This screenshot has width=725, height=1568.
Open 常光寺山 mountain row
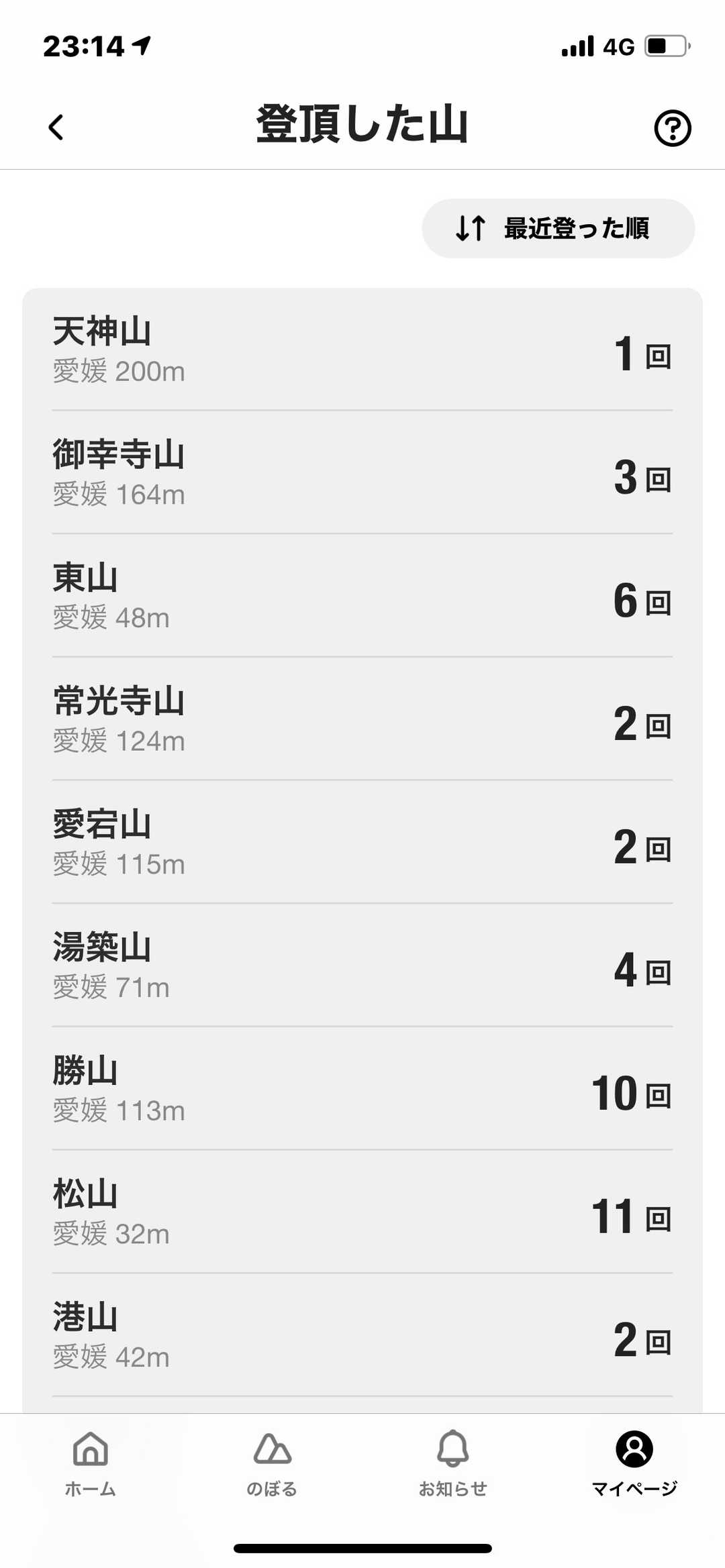(362, 719)
